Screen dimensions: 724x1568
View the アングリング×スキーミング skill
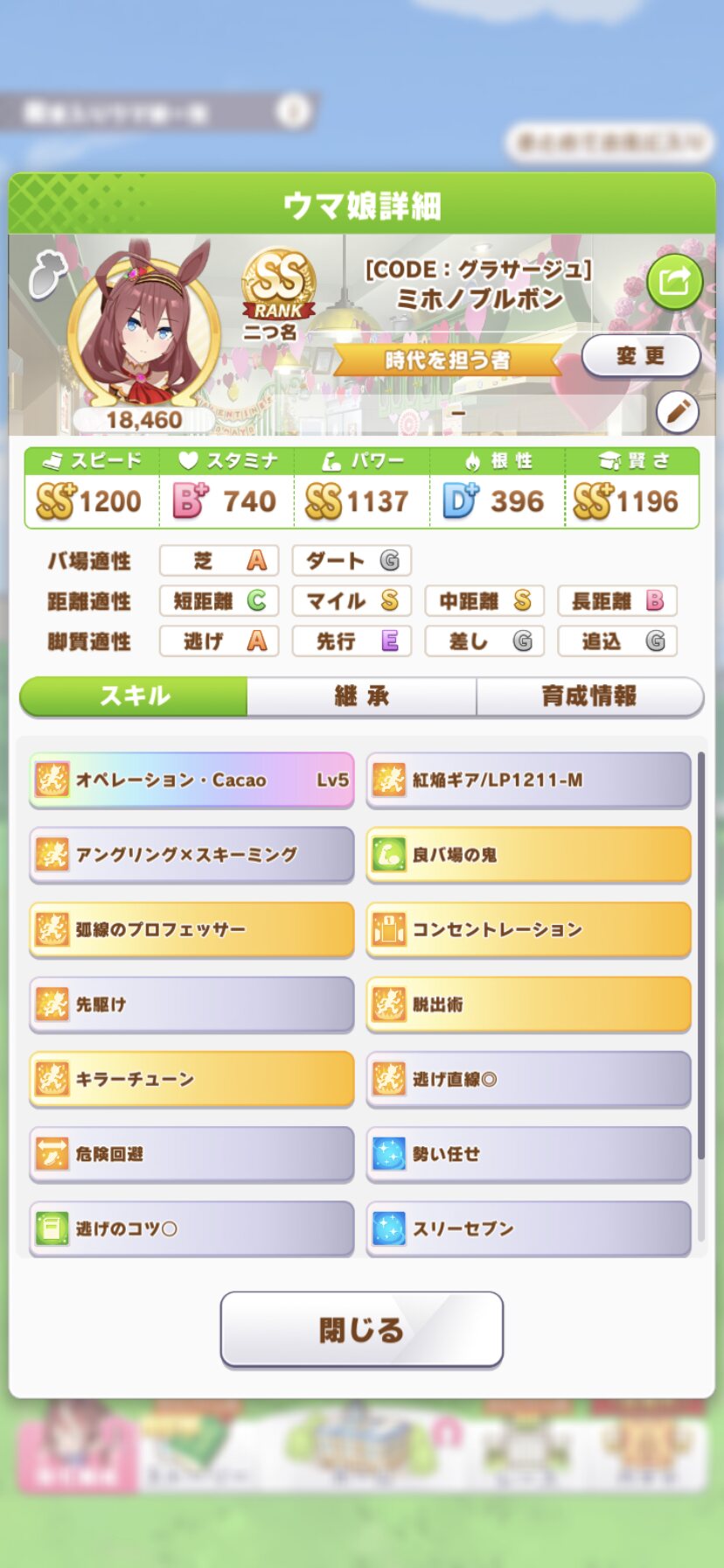[191, 855]
